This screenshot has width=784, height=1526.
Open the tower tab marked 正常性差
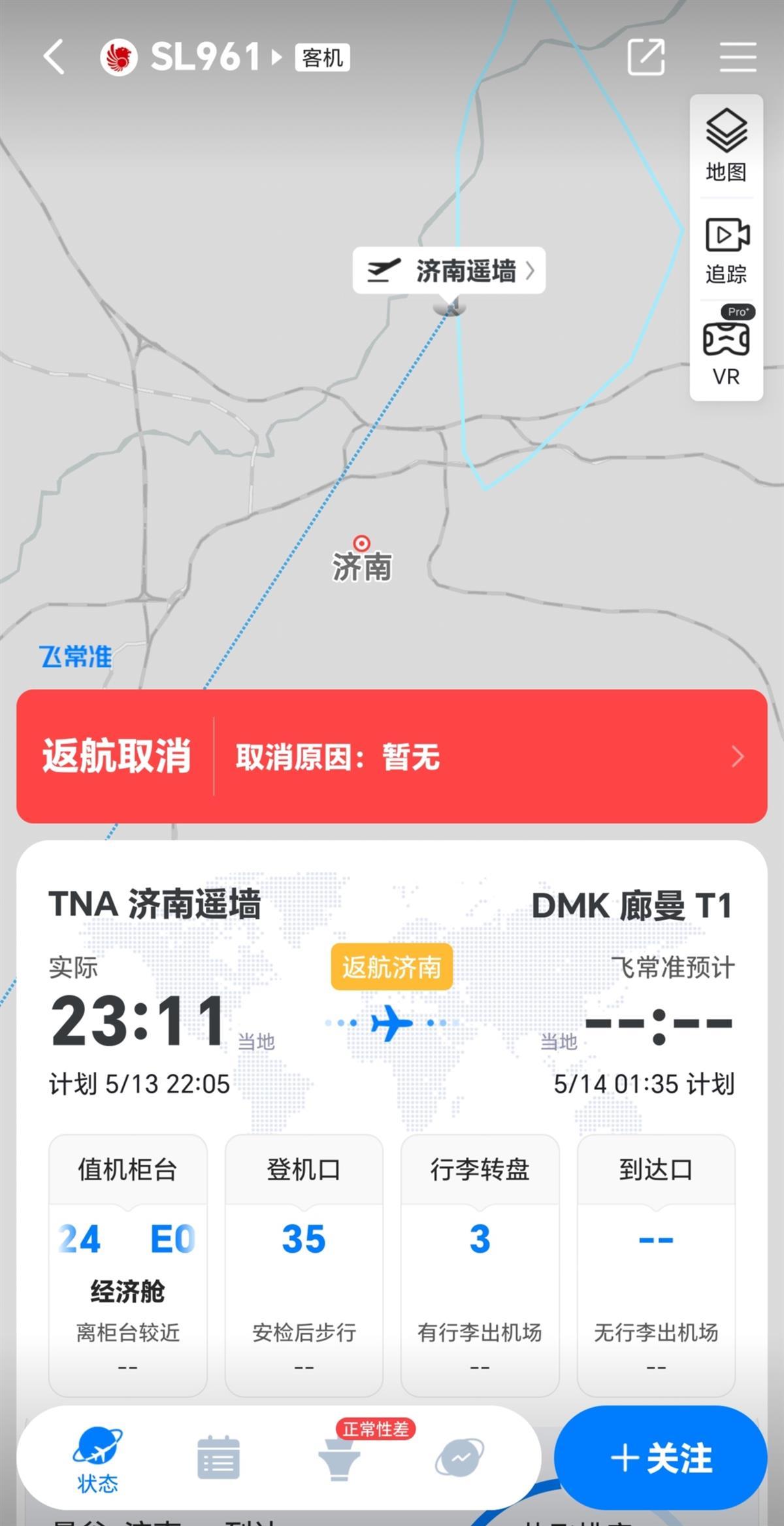tap(340, 1457)
